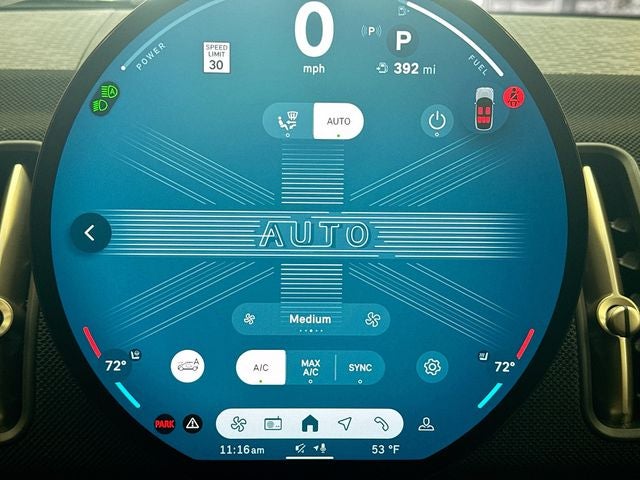Open the vehicle doors status icon
640x480 pixels.
click(485, 107)
